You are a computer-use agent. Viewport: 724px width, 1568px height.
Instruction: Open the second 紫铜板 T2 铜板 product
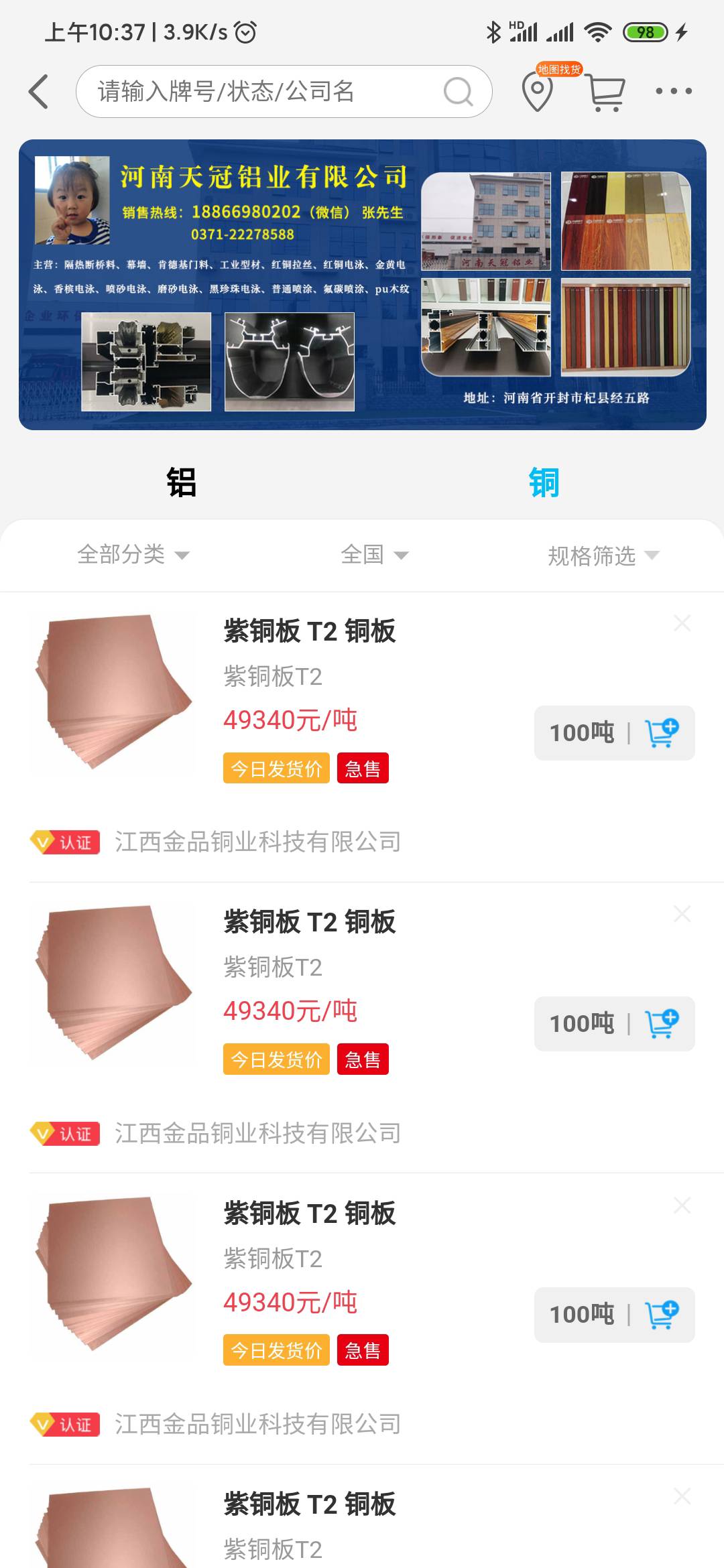309,922
